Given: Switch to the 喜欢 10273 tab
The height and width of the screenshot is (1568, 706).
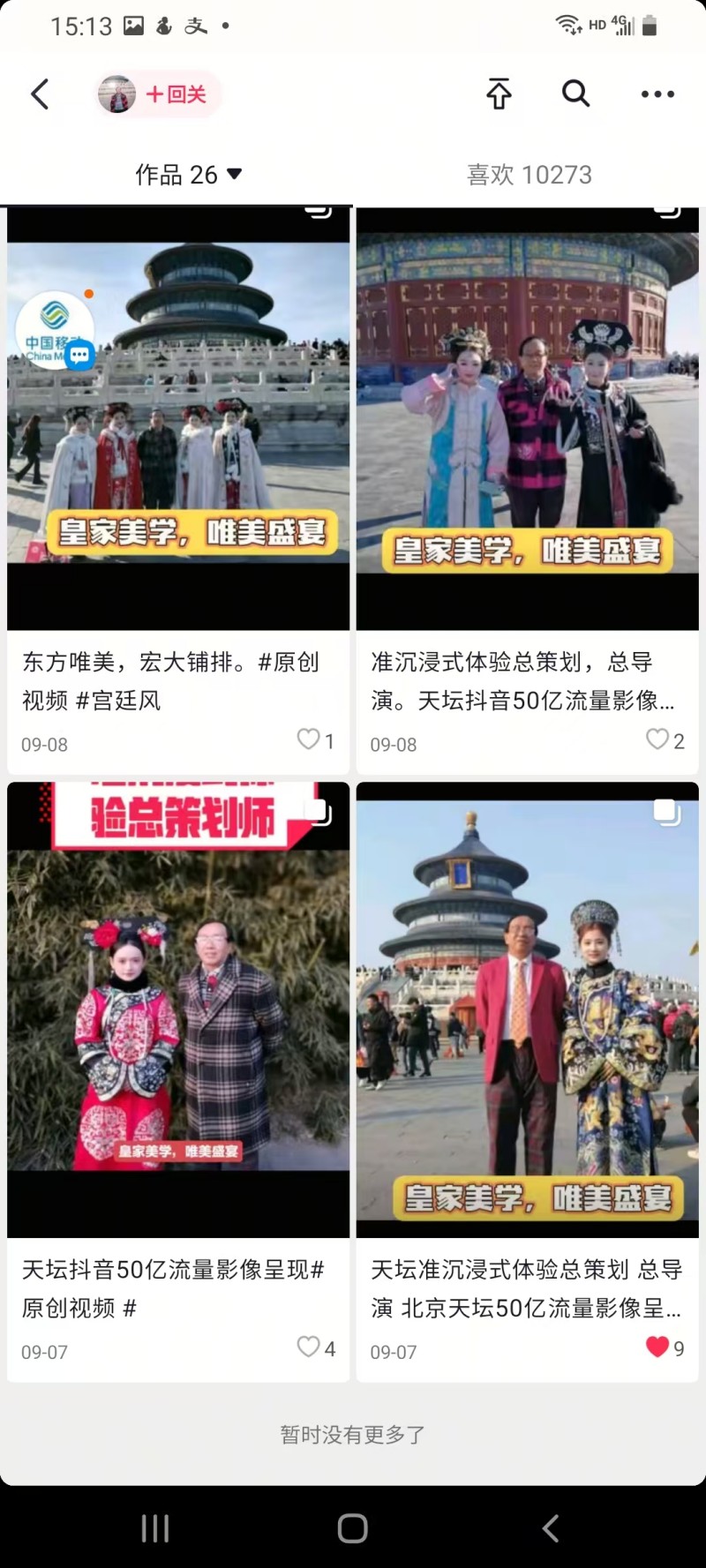Looking at the screenshot, I should point(529,175).
